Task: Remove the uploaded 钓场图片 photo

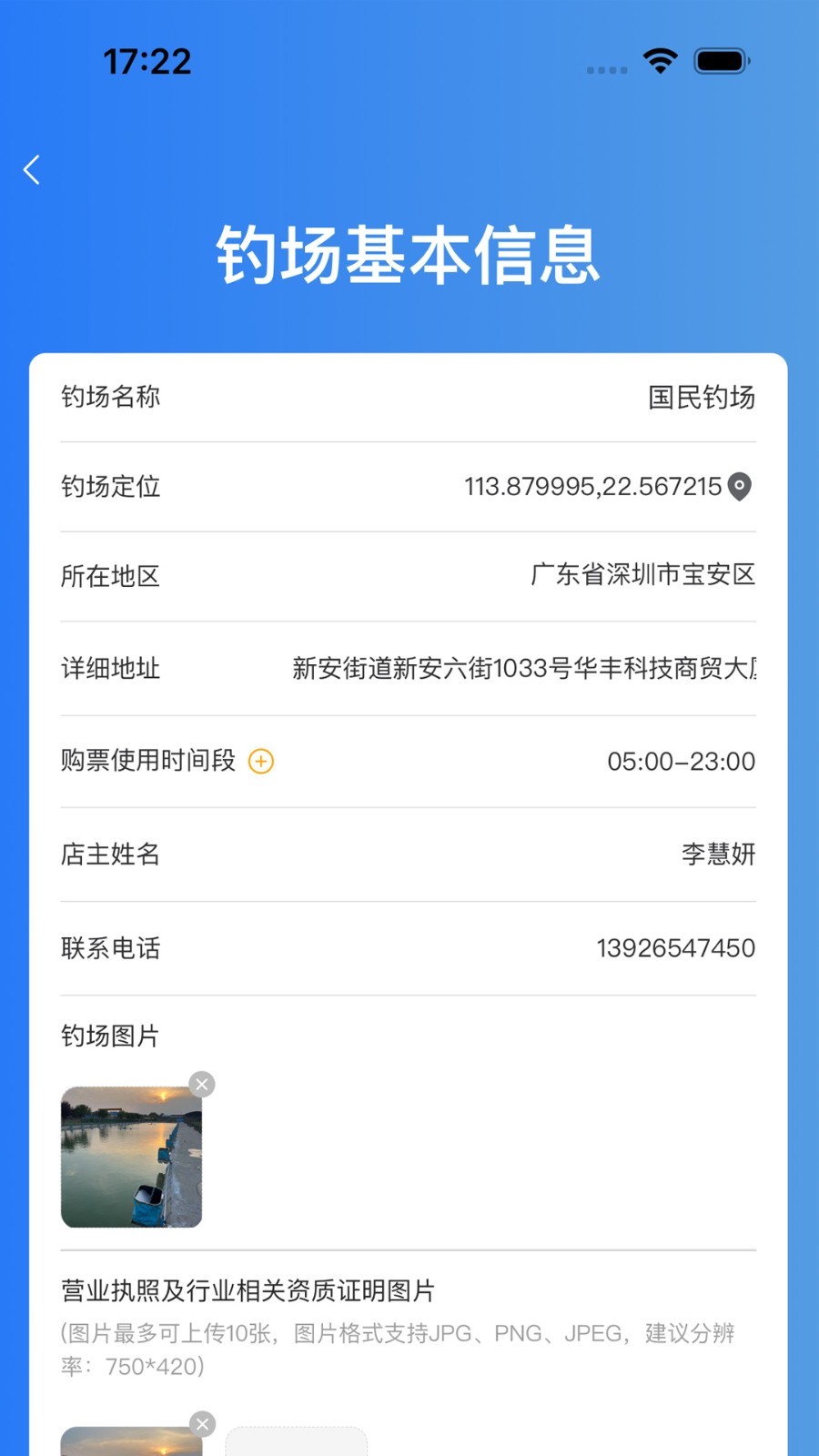Action: pos(202,1084)
